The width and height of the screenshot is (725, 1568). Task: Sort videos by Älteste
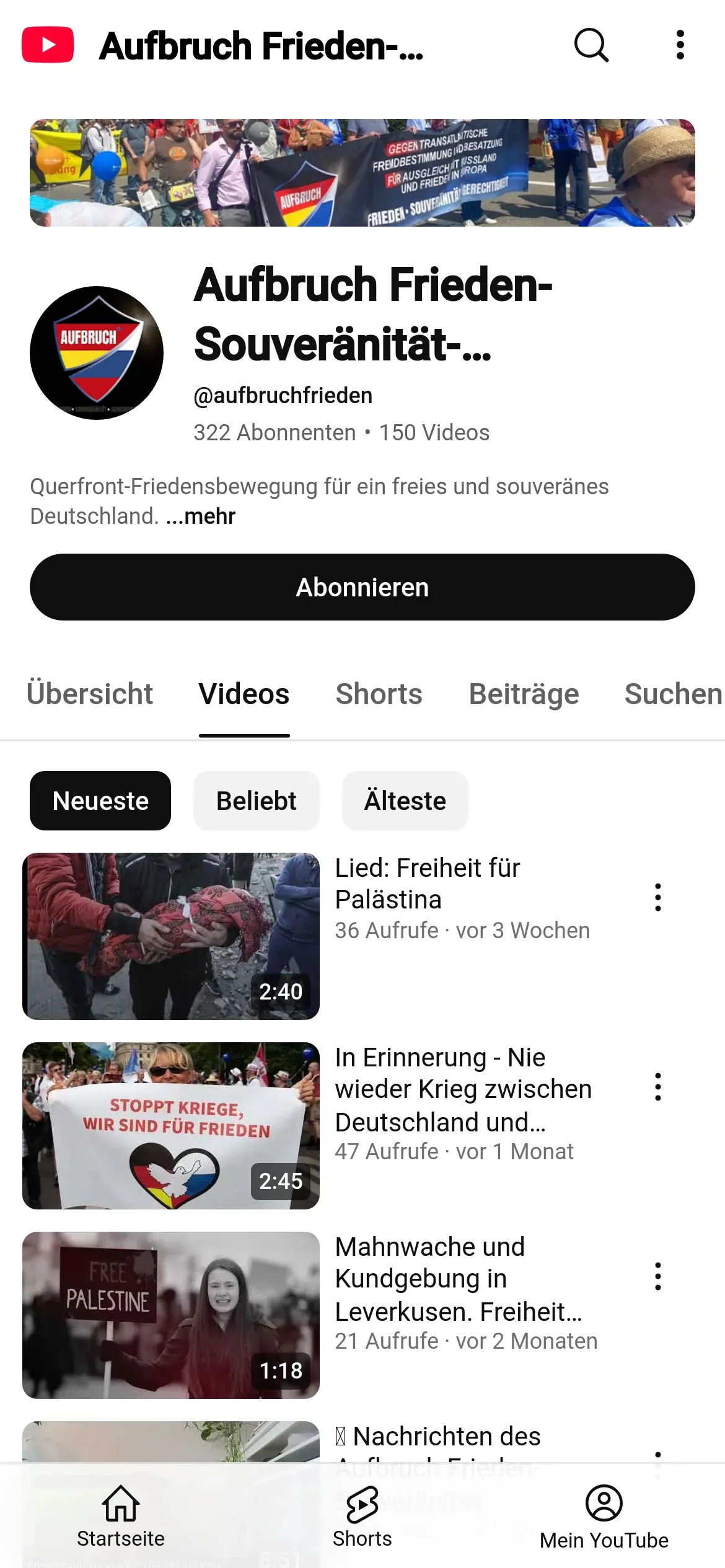[x=405, y=801]
